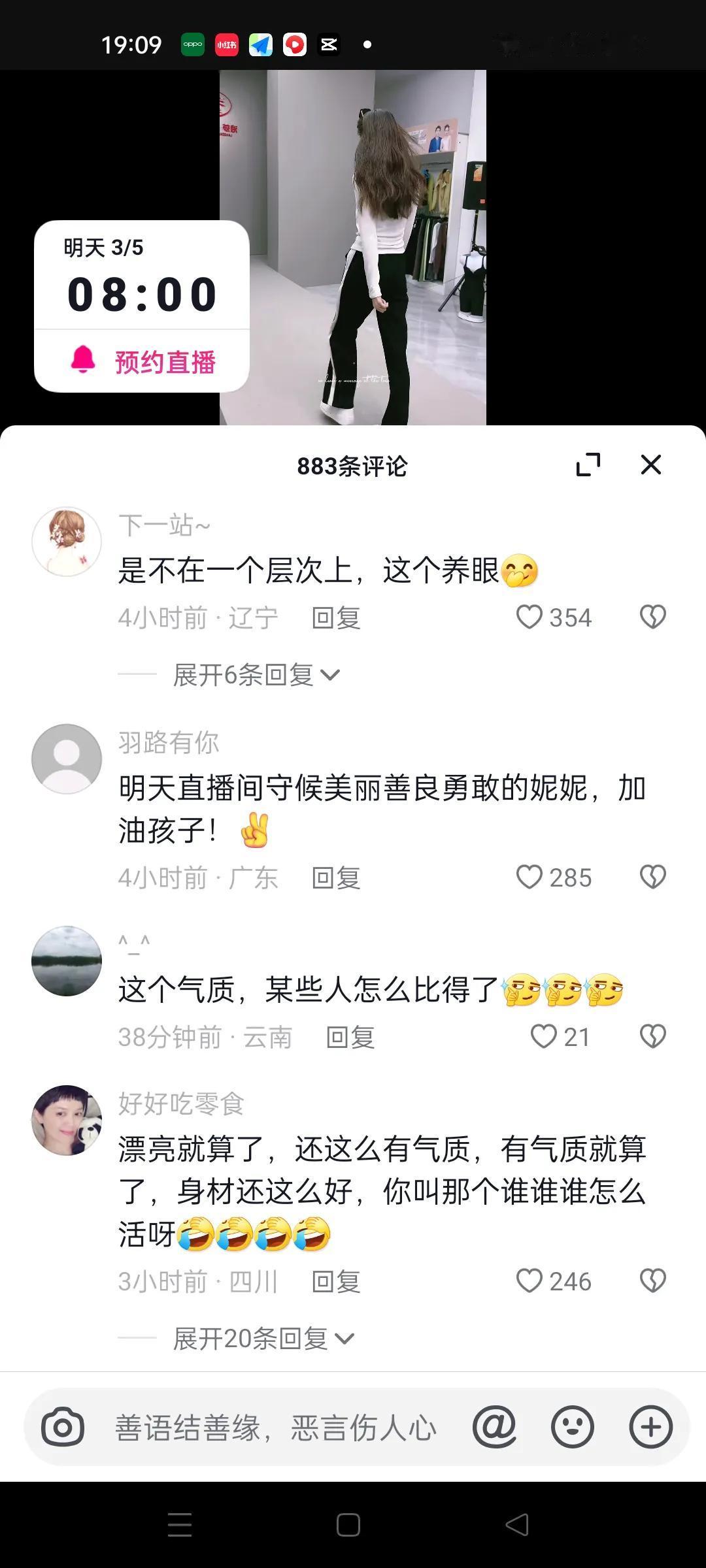This screenshot has width=706, height=1568.
Task: Close the comments panel
Action: pyautogui.click(x=650, y=465)
